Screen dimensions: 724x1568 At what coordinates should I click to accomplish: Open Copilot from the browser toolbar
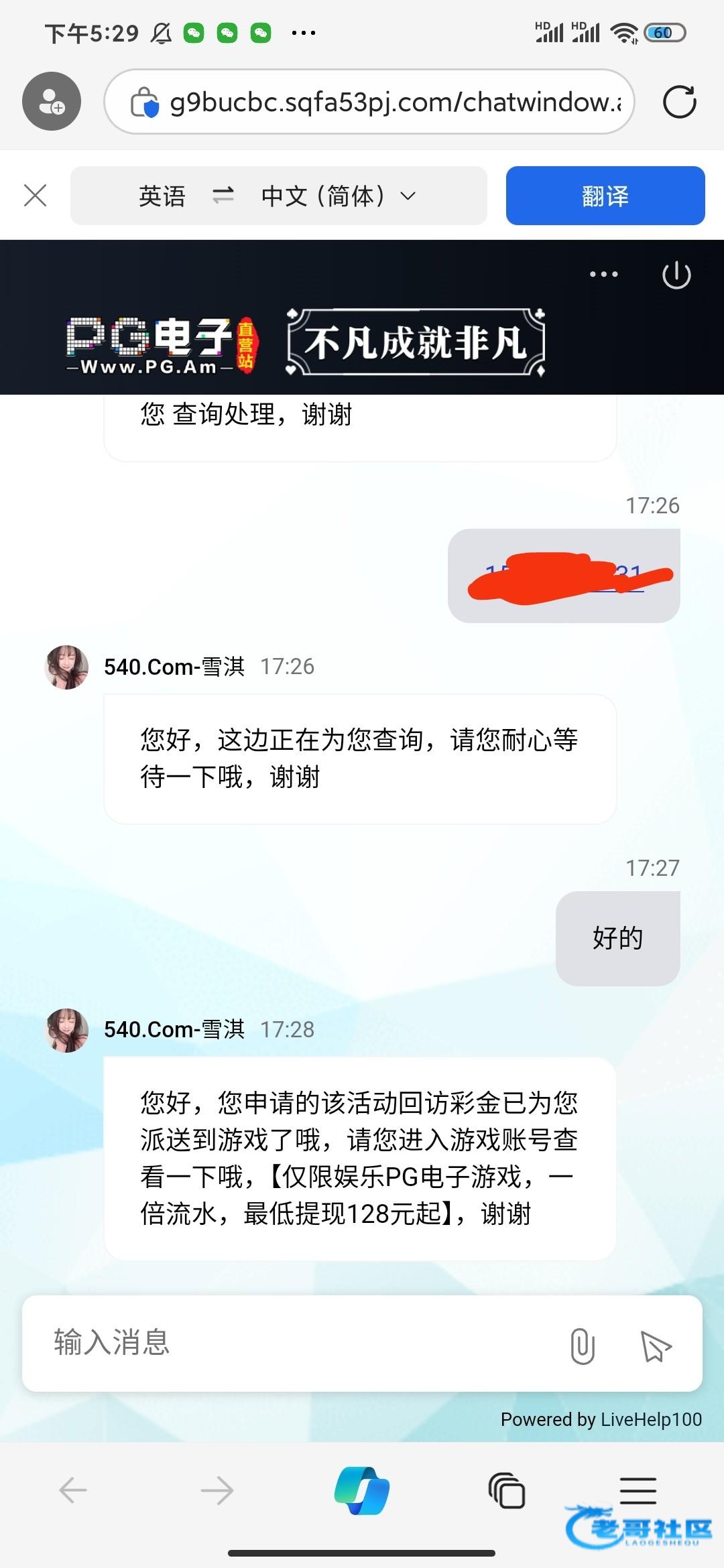pos(362,1491)
